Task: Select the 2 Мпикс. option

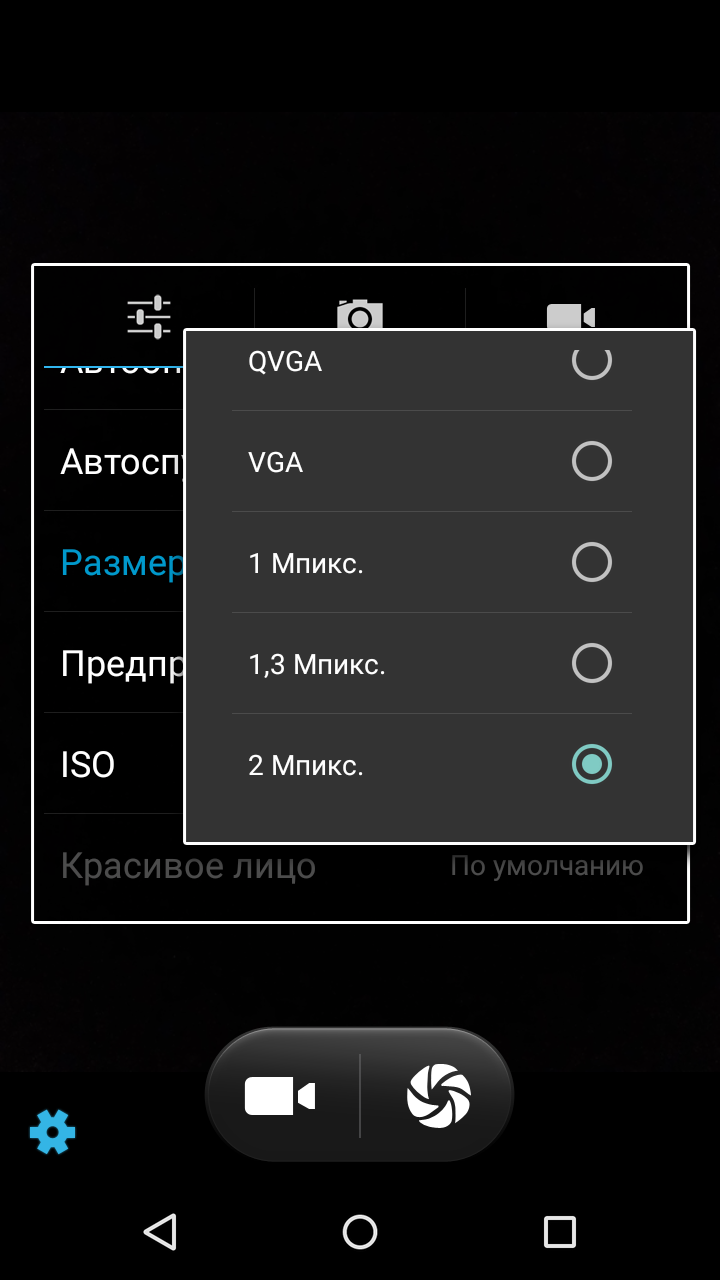Action: (432, 765)
